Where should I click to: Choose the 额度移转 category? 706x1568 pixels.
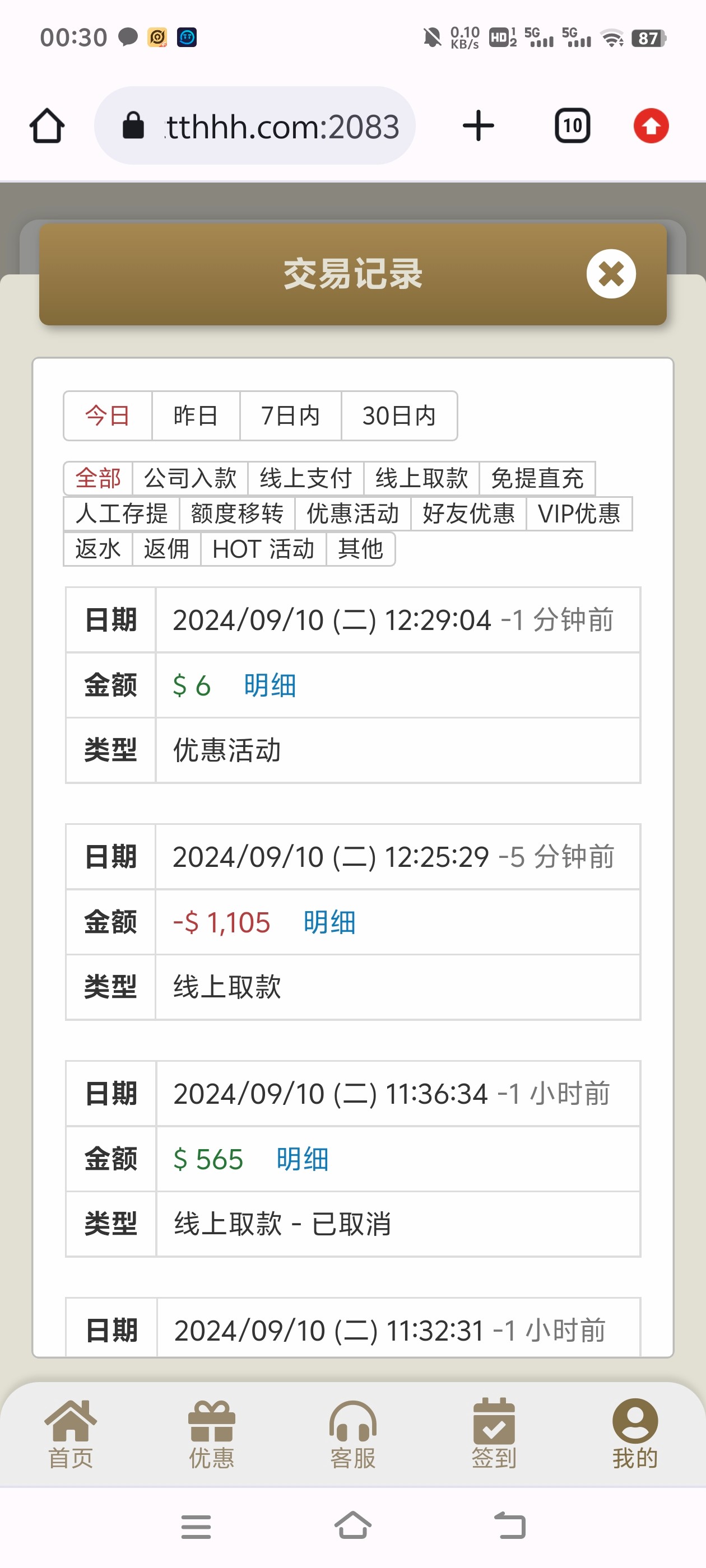click(x=237, y=514)
